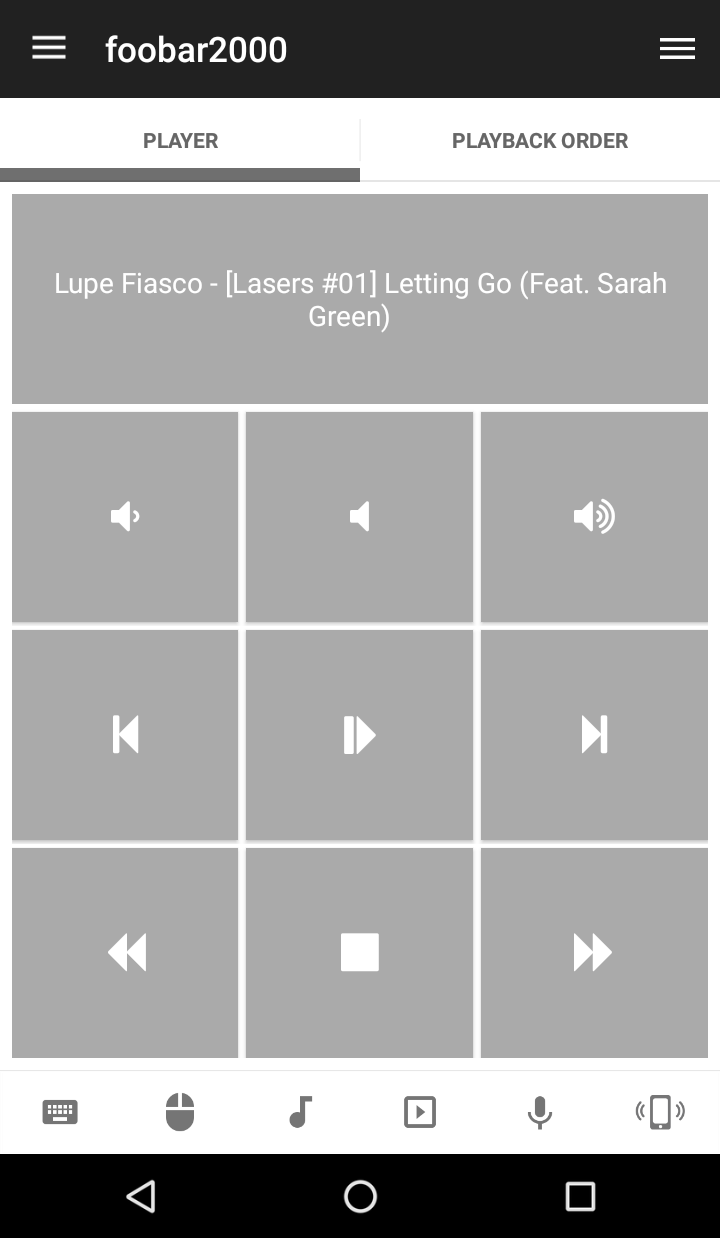Open the media play box section

[x=420, y=1112]
